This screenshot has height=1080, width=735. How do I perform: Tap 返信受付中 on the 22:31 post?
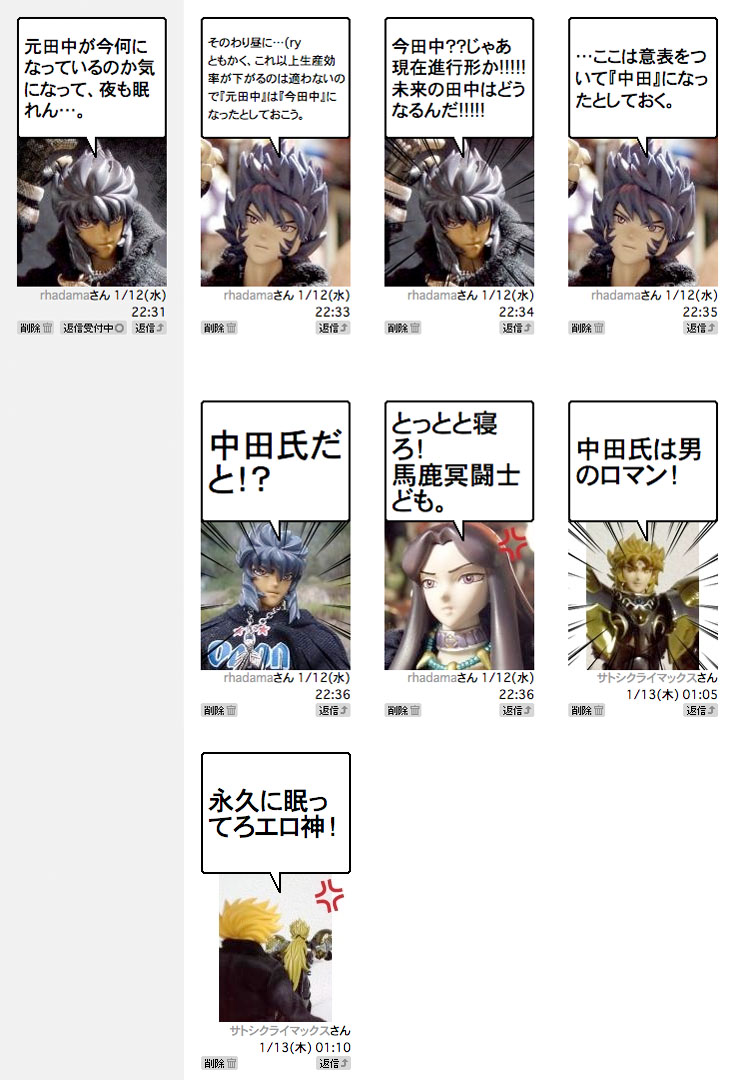[93, 328]
